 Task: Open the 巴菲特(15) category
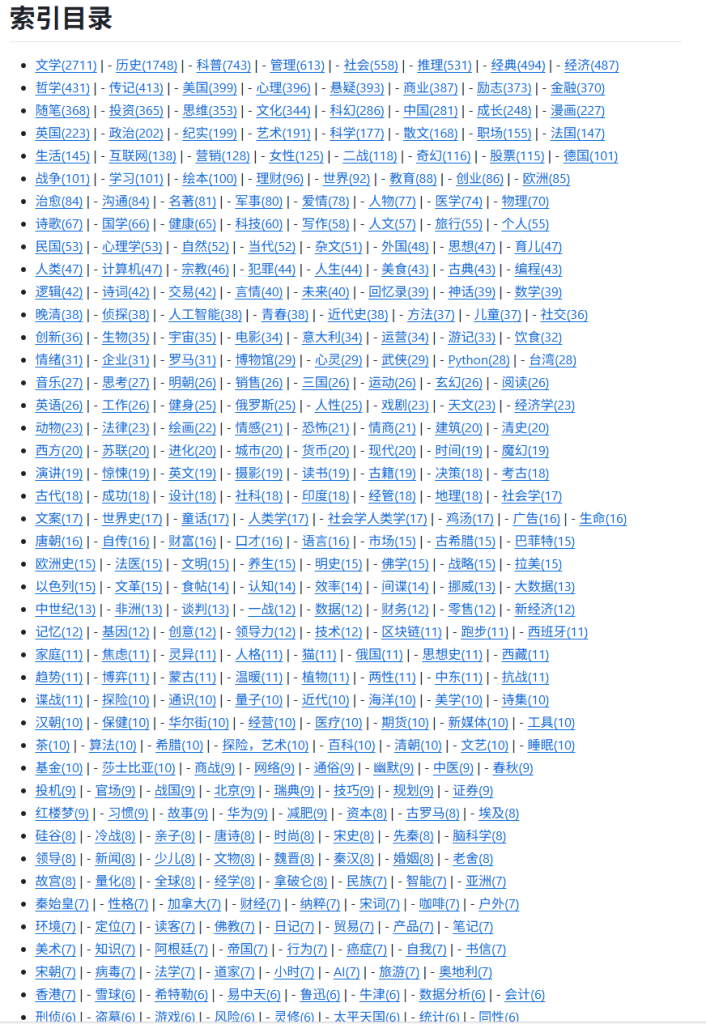tap(544, 541)
